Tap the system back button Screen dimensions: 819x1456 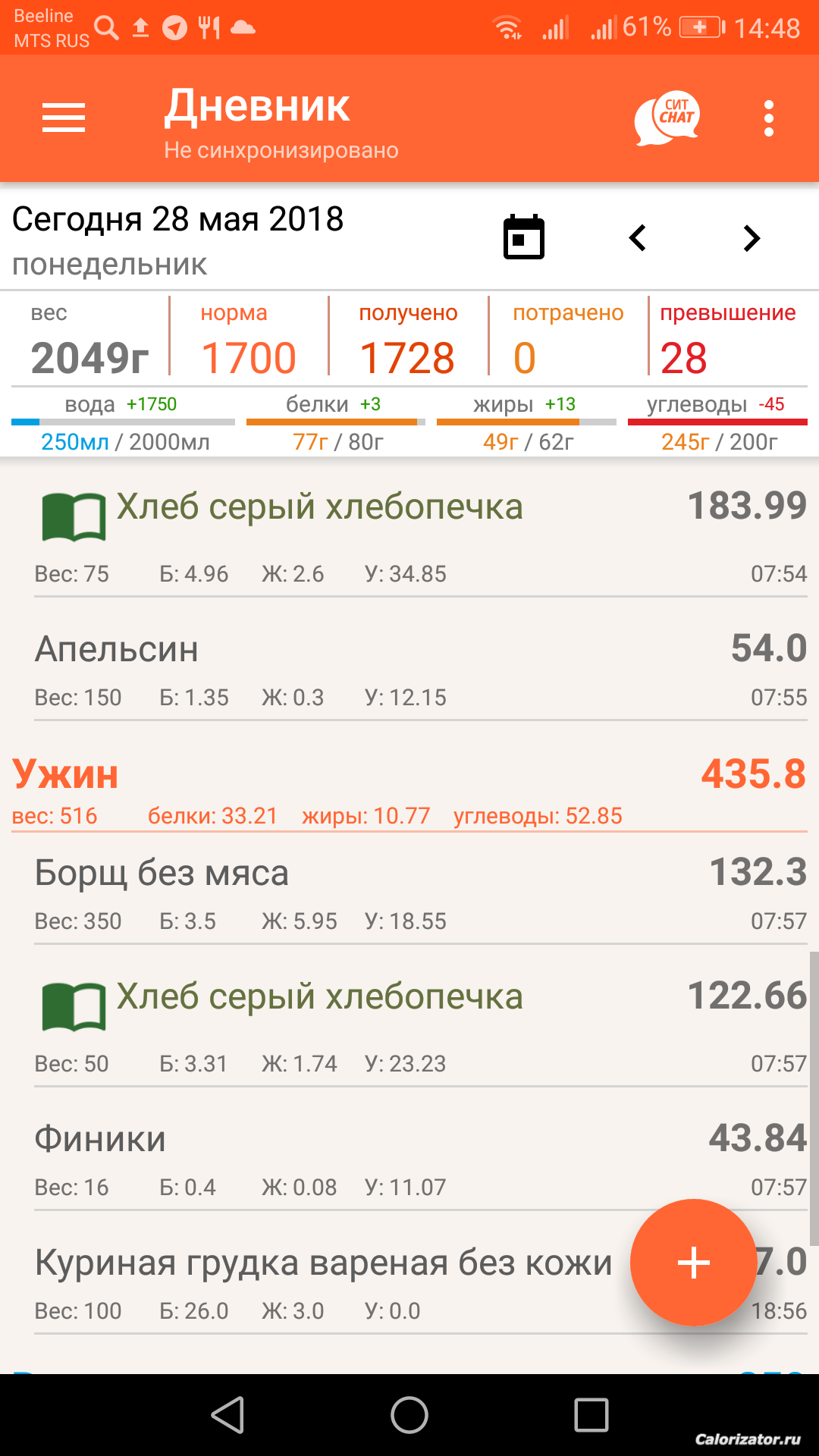[227, 1415]
